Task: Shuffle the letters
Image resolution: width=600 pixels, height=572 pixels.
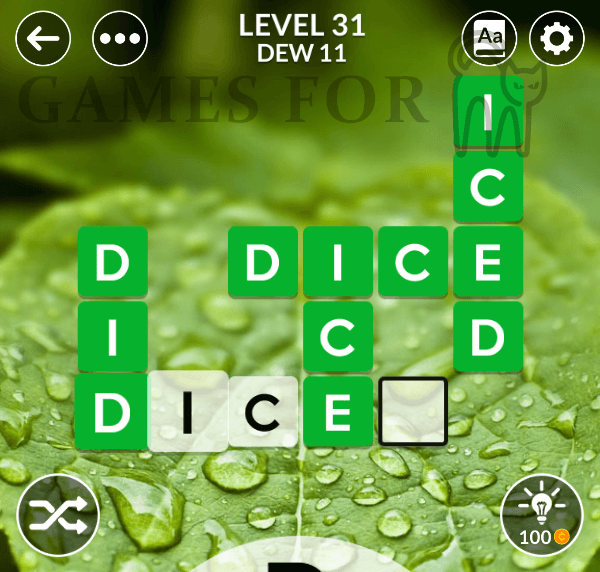Action: (57, 515)
